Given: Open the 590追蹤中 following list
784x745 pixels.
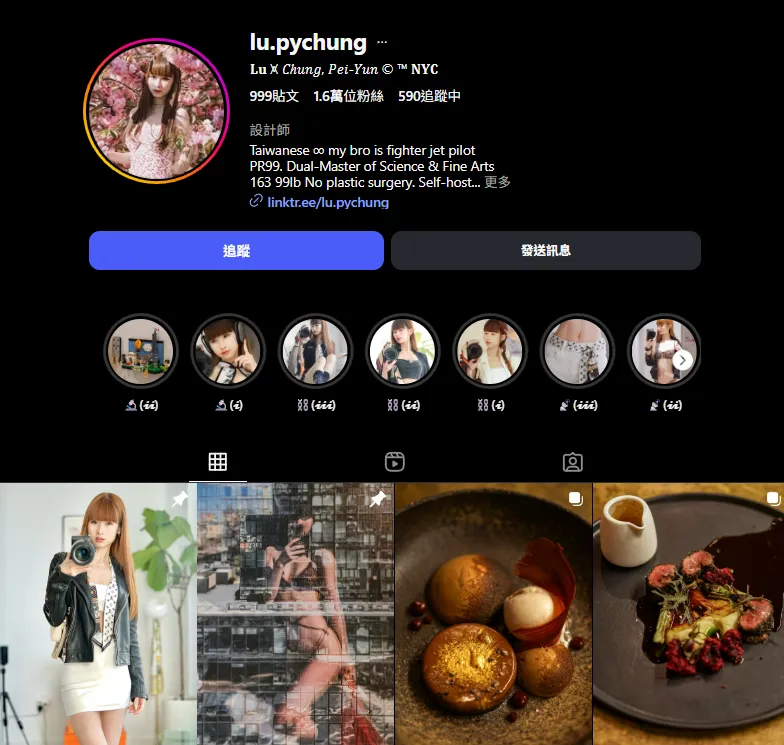Looking at the screenshot, I should click(429, 97).
